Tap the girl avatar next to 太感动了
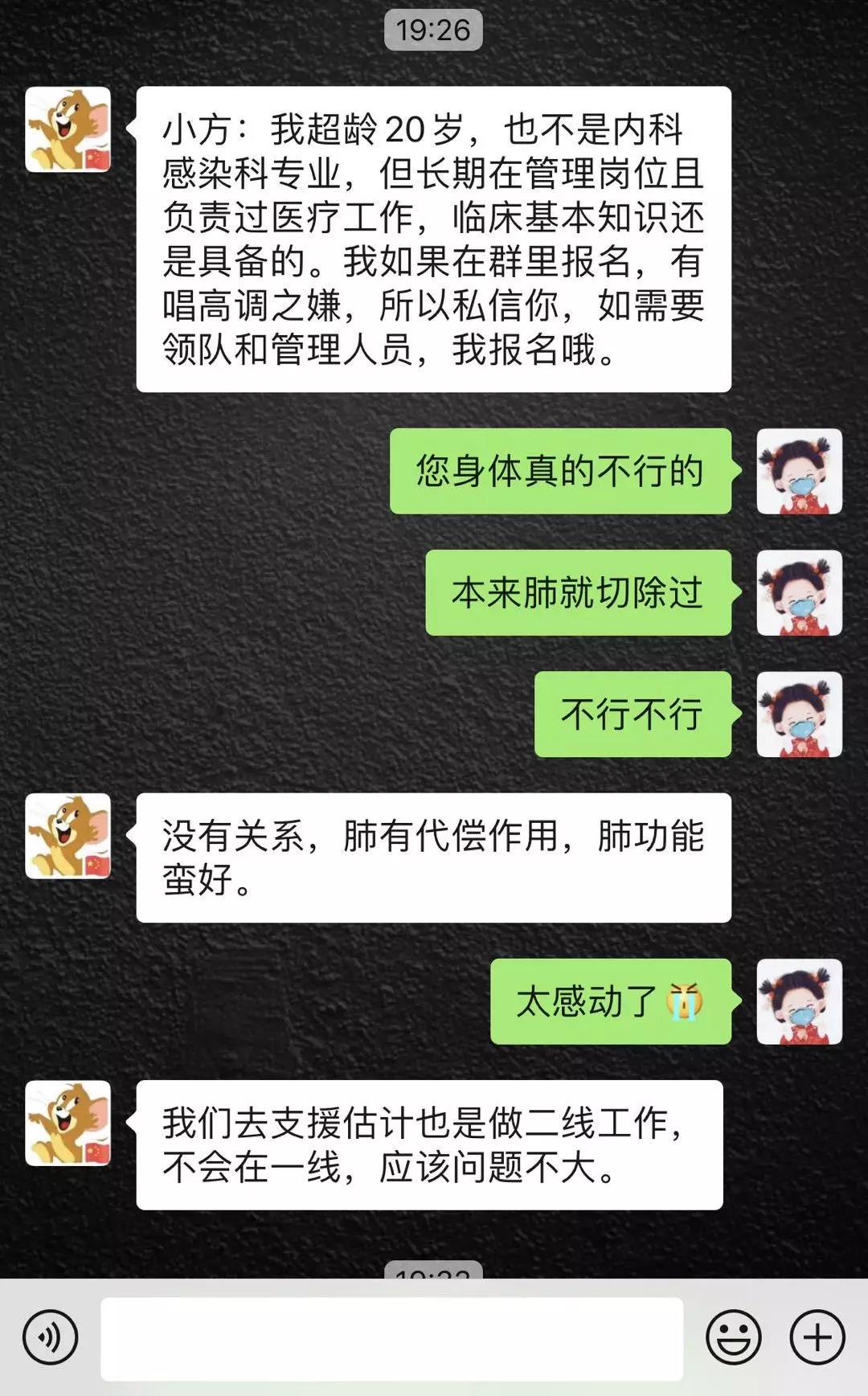The height and width of the screenshot is (1396, 868). [x=799, y=1001]
